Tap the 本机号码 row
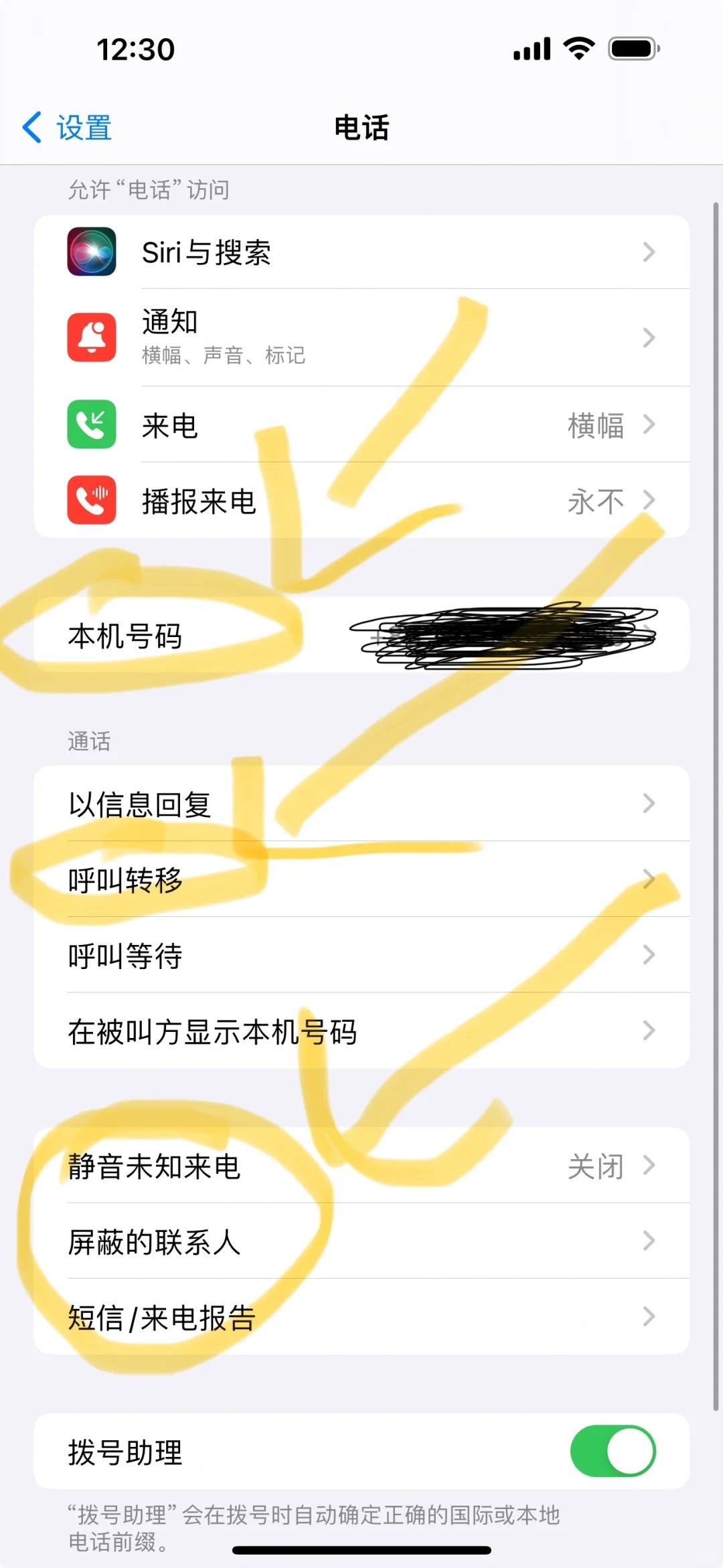The width and height of the screenshot is (723, 1568). [x=361, y=635]
